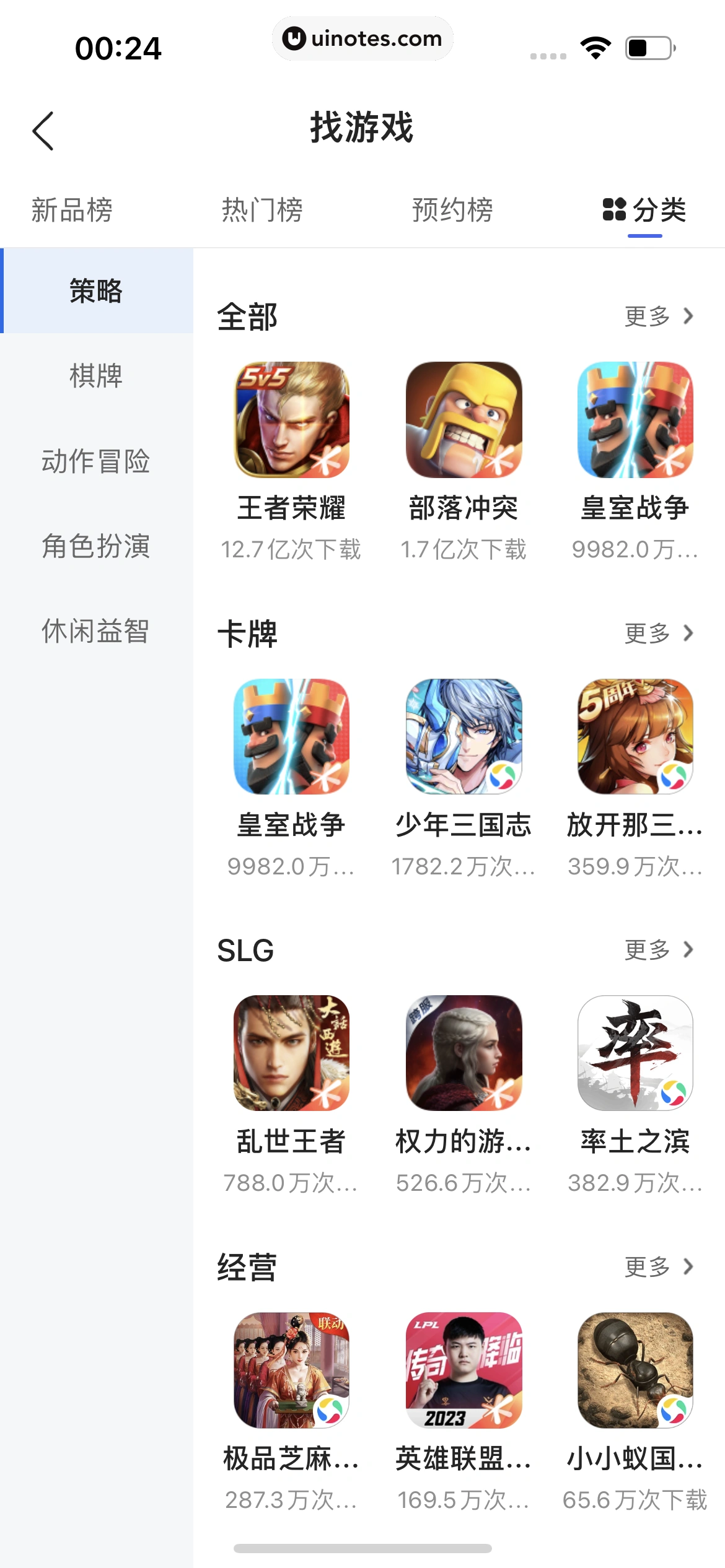Select the 棋牌 category in sidebar
This screenshot has width=725, height=1568.
[96, 376]
